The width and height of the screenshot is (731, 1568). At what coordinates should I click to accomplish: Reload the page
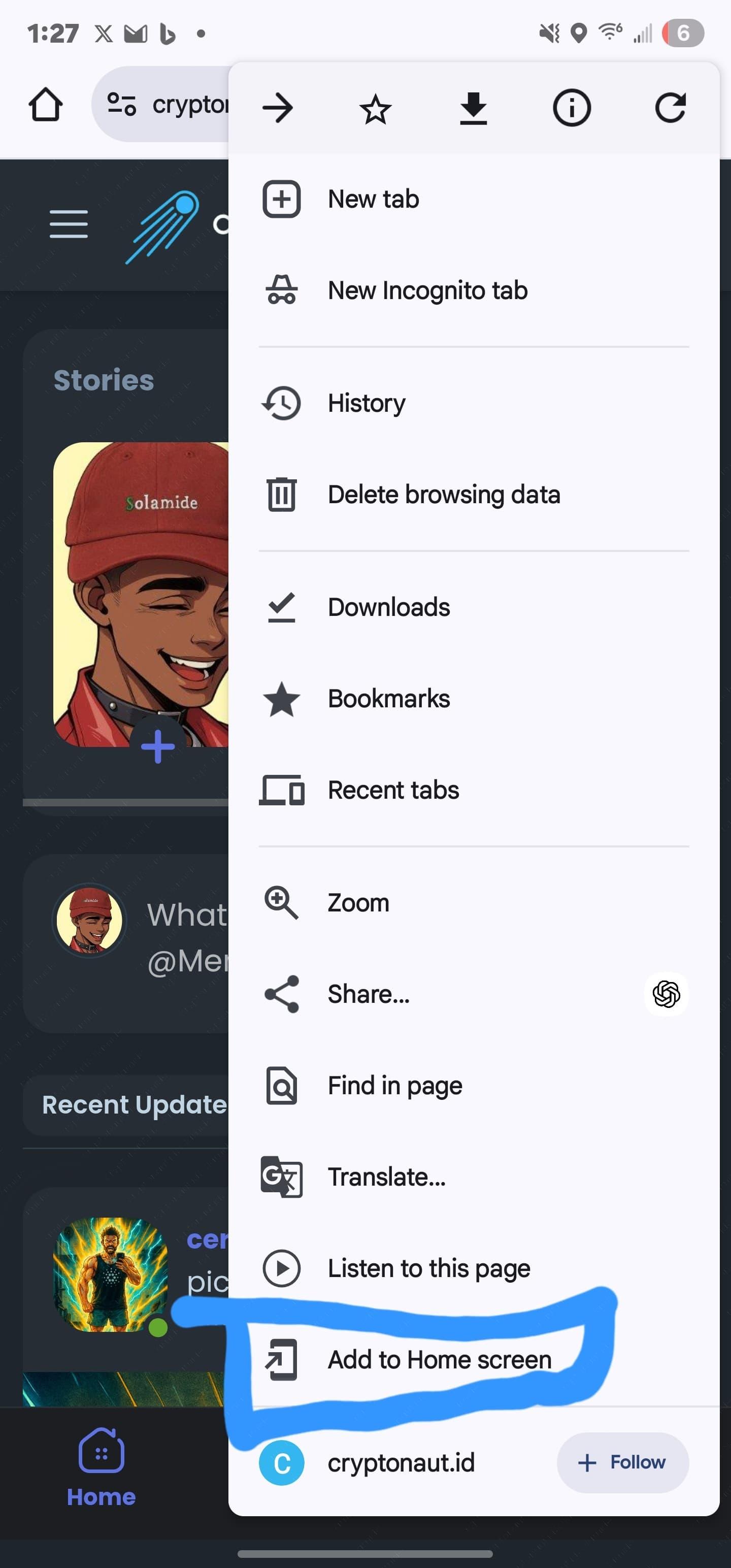[670, 108]
